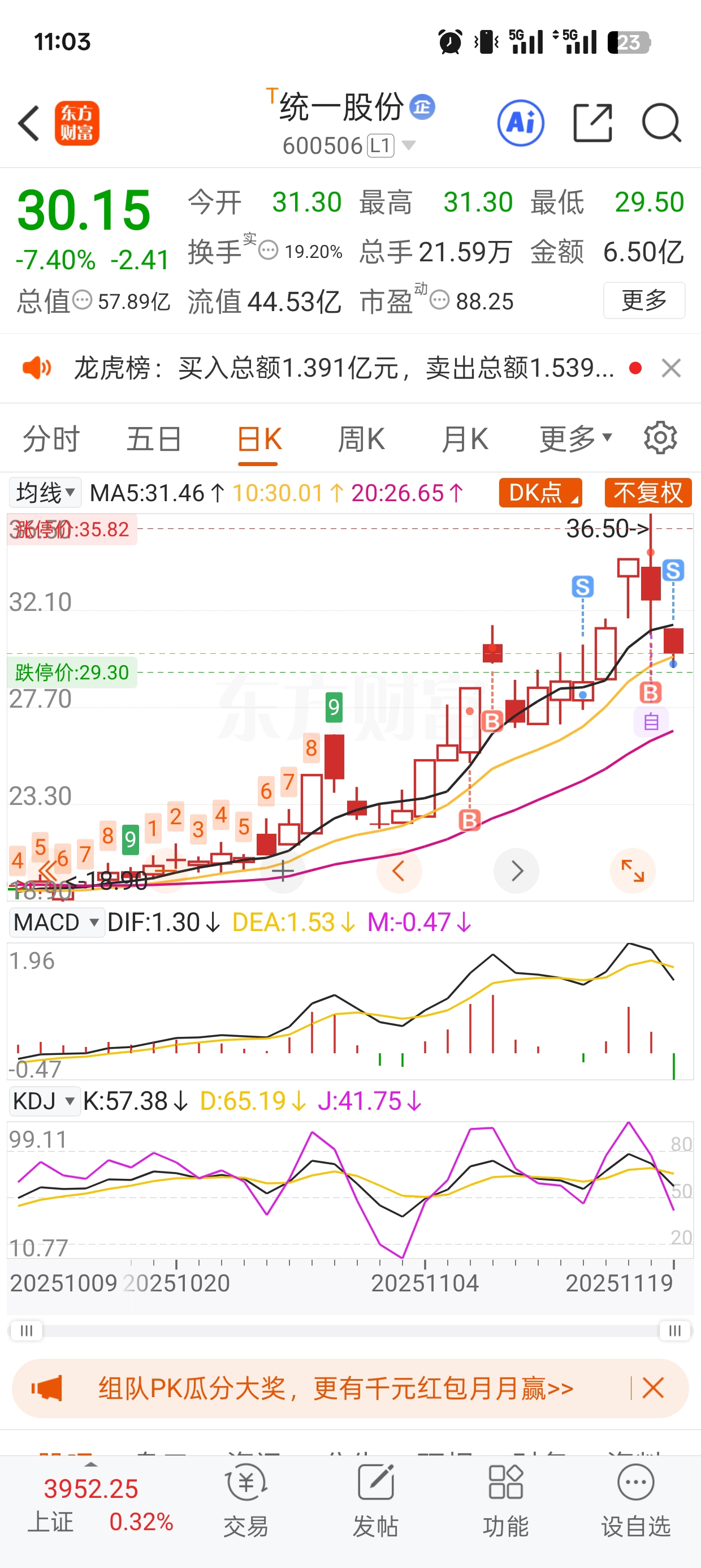Image resolution: width=701 pixels, height=1568 pixels.
Task: Switch to the 五日 chart tab
Action: coord(154,439)
